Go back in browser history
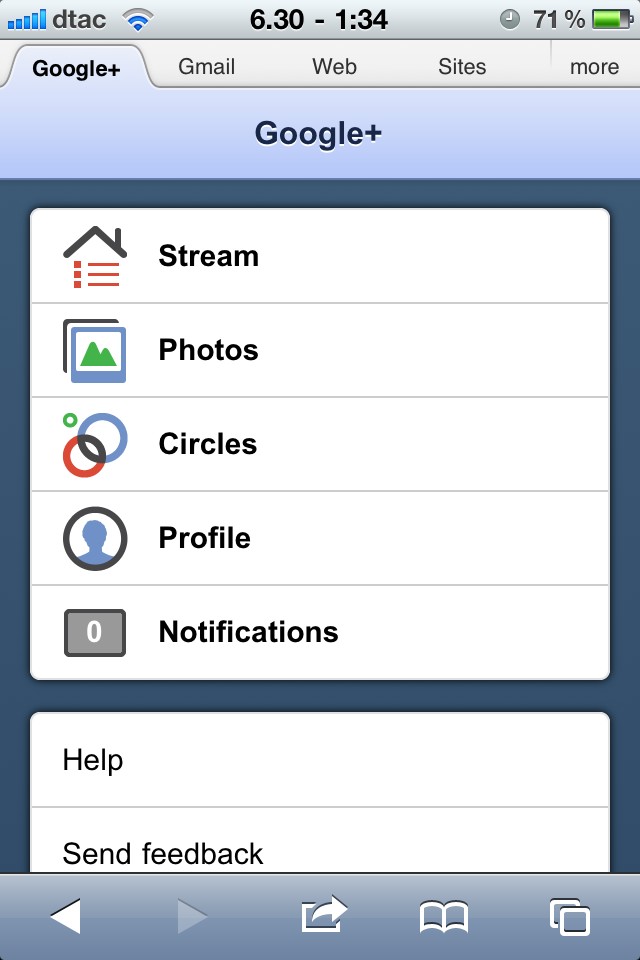The width and height of the screenshot is (640, 960). [x=65, y=916]
